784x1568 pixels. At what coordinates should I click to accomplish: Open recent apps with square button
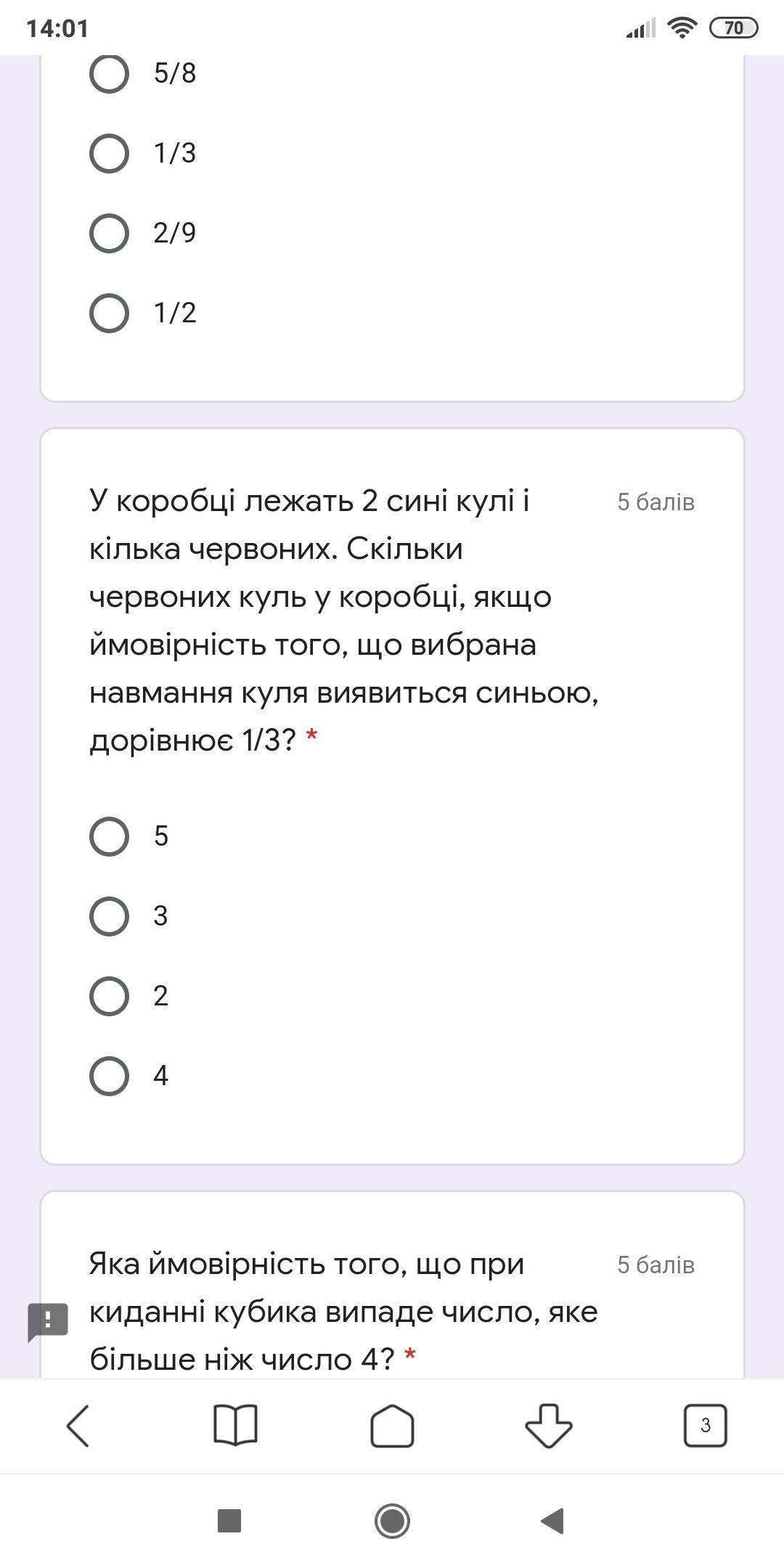(229, 1521)
